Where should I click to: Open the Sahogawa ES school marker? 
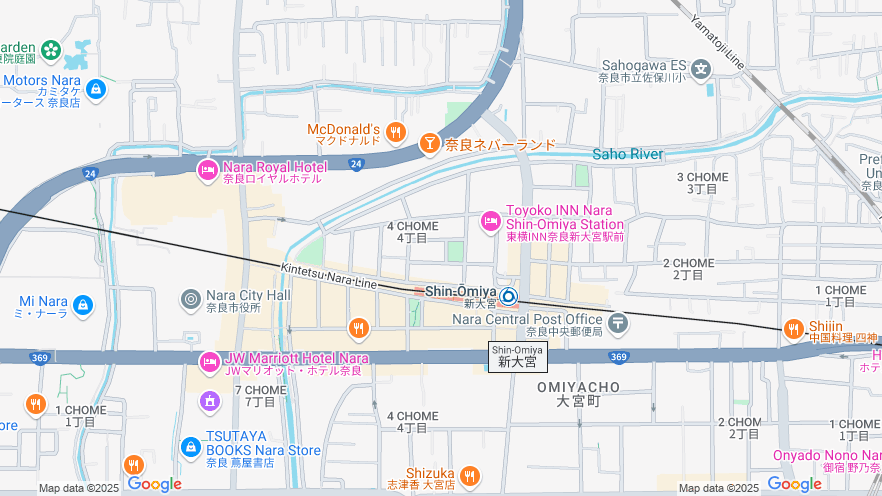701,69
